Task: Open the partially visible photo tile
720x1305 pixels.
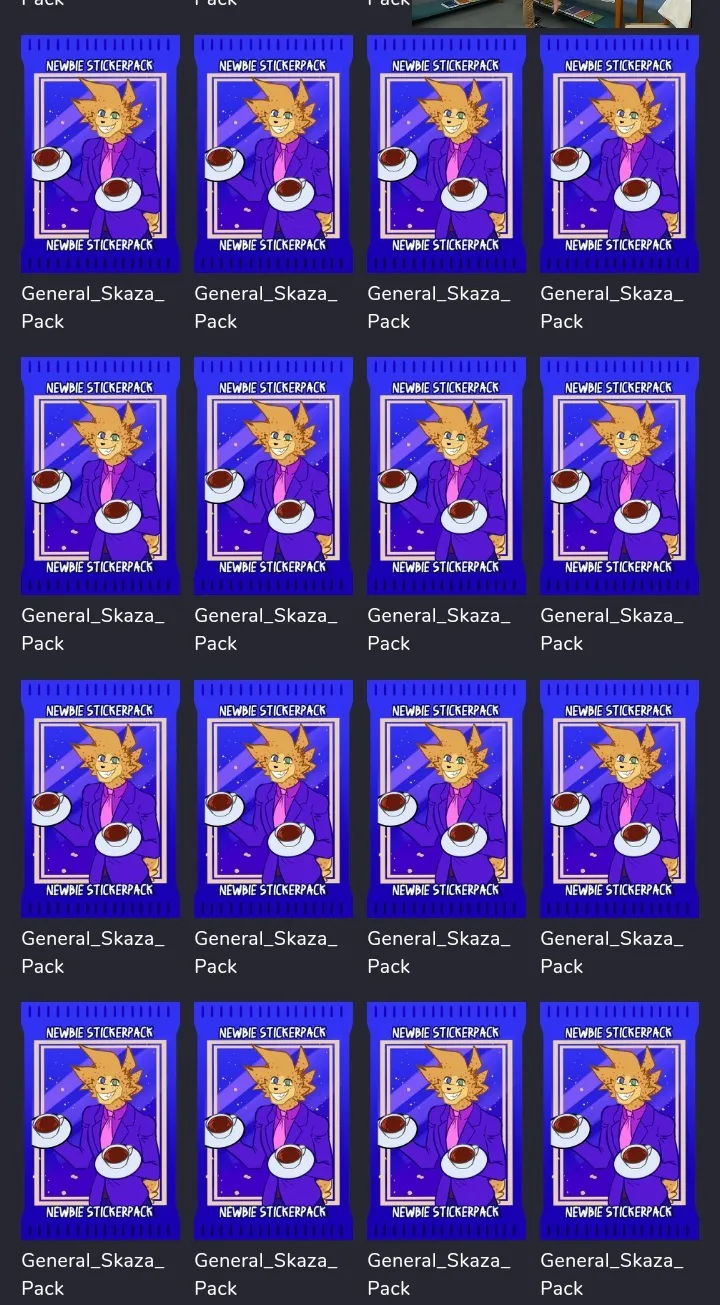Action: [551, 13]
